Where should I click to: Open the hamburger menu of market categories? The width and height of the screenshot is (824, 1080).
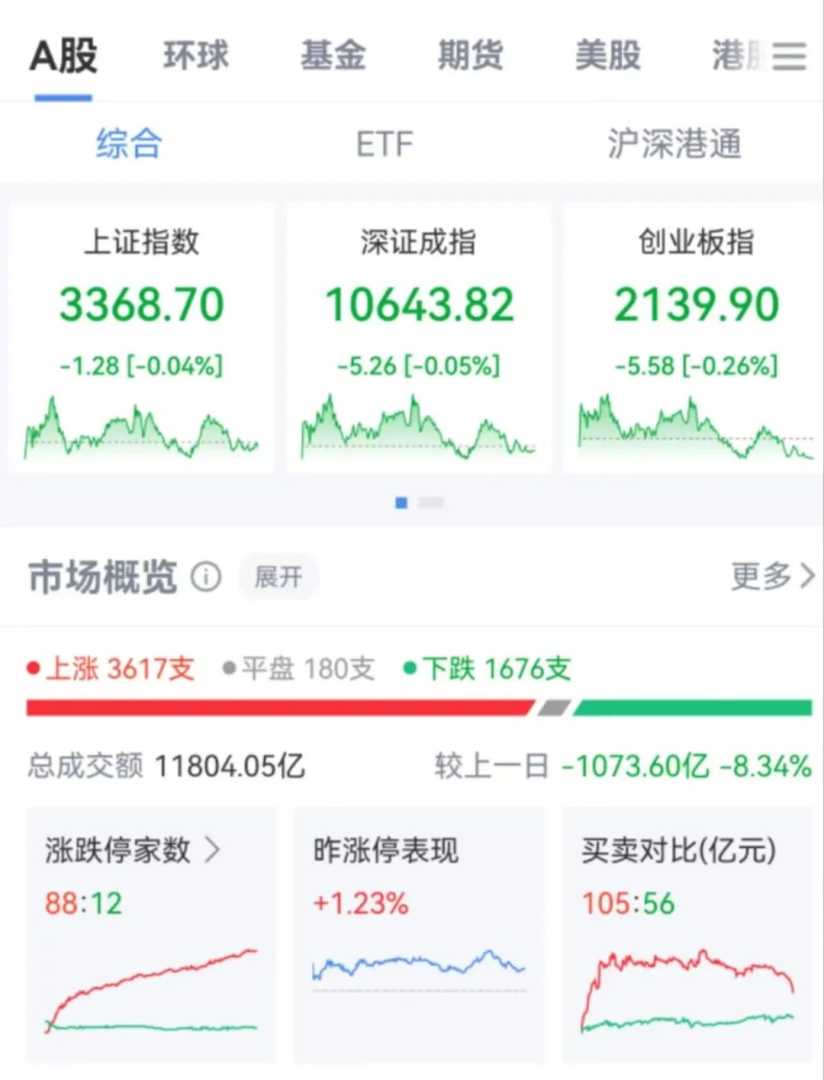tap(789, 56)
